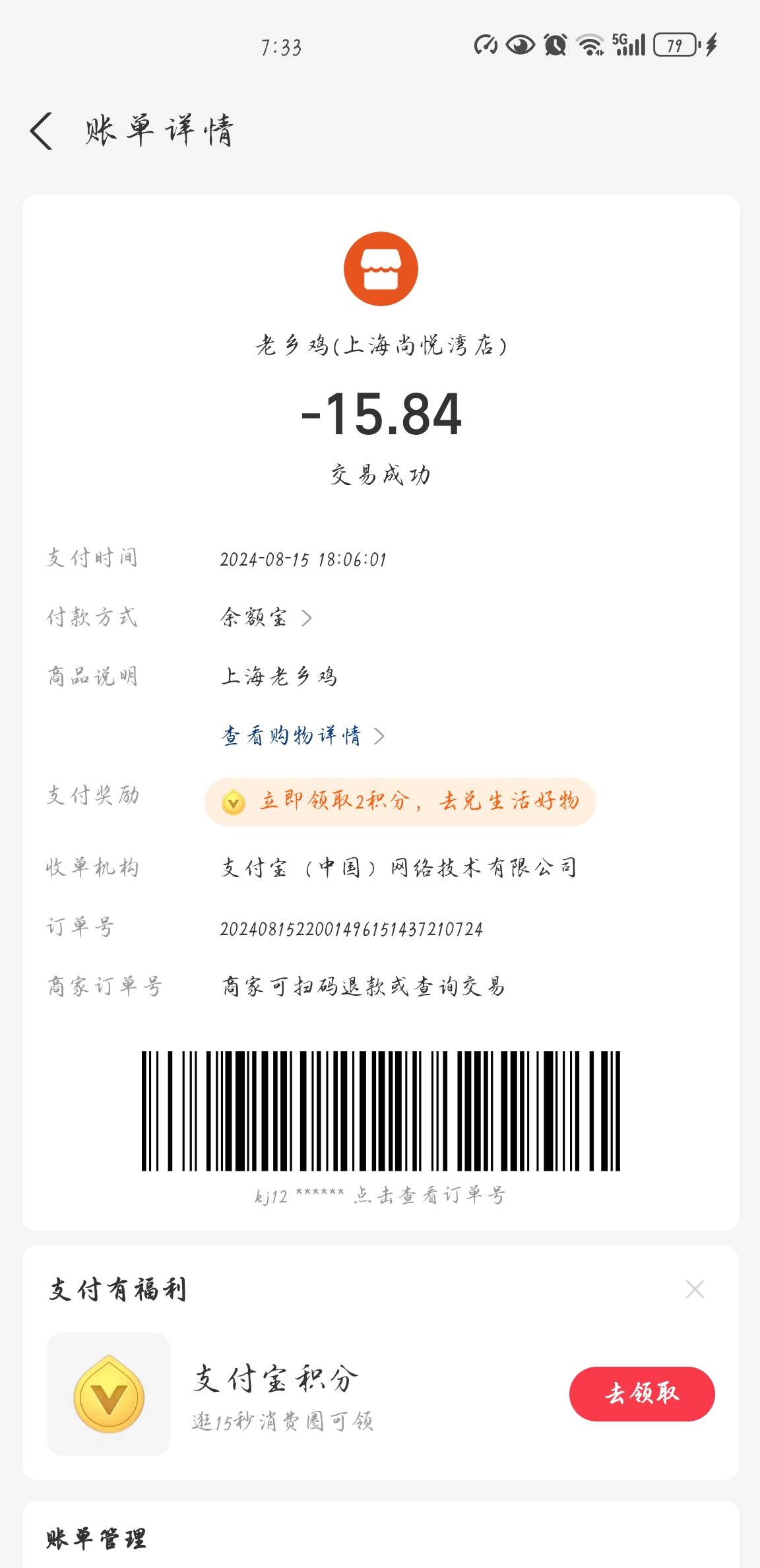Go back from the 账单详情 page
The width and height of the screenshot is (760, 1568).
41,131
